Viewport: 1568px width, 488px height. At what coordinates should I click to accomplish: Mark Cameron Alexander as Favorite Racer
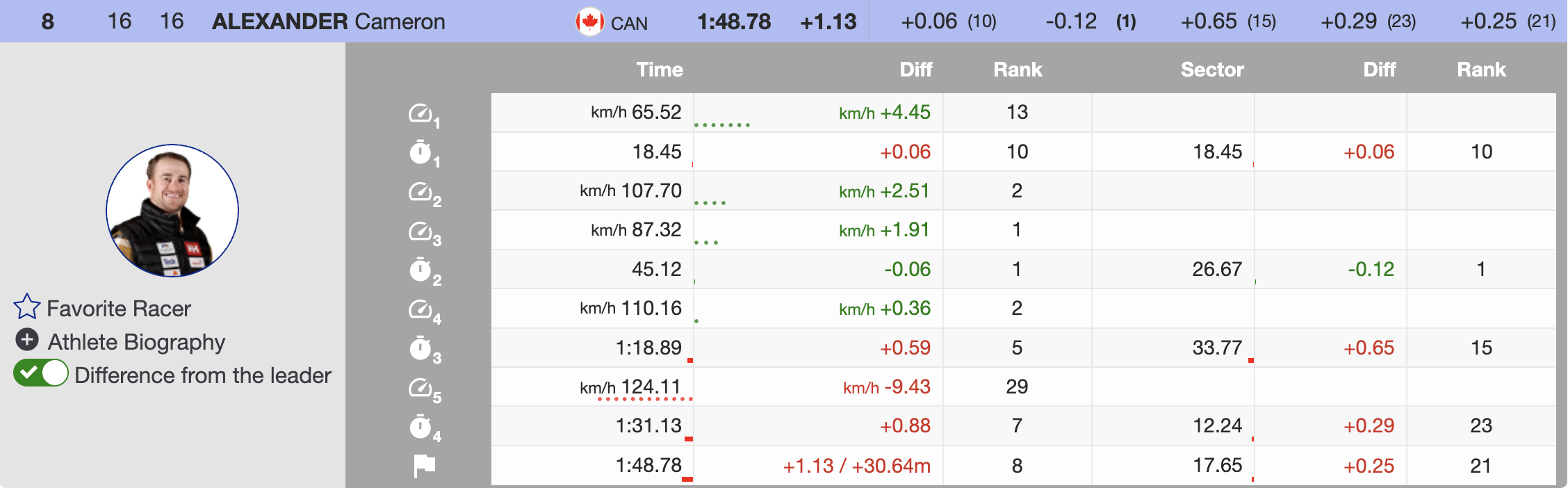tap(27, 307)
